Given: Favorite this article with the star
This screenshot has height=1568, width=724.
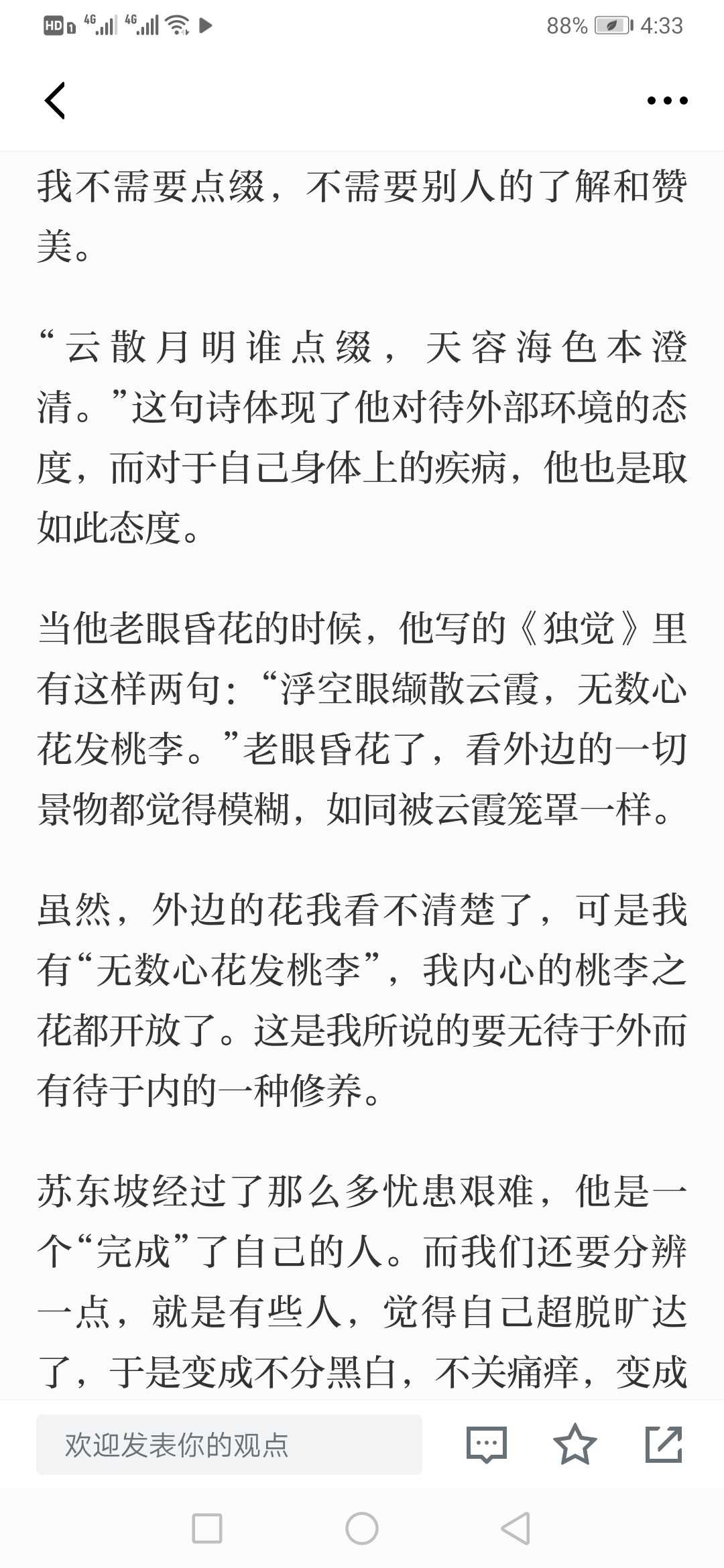Looking at the screenshot, I should (x=575, y=1445).
